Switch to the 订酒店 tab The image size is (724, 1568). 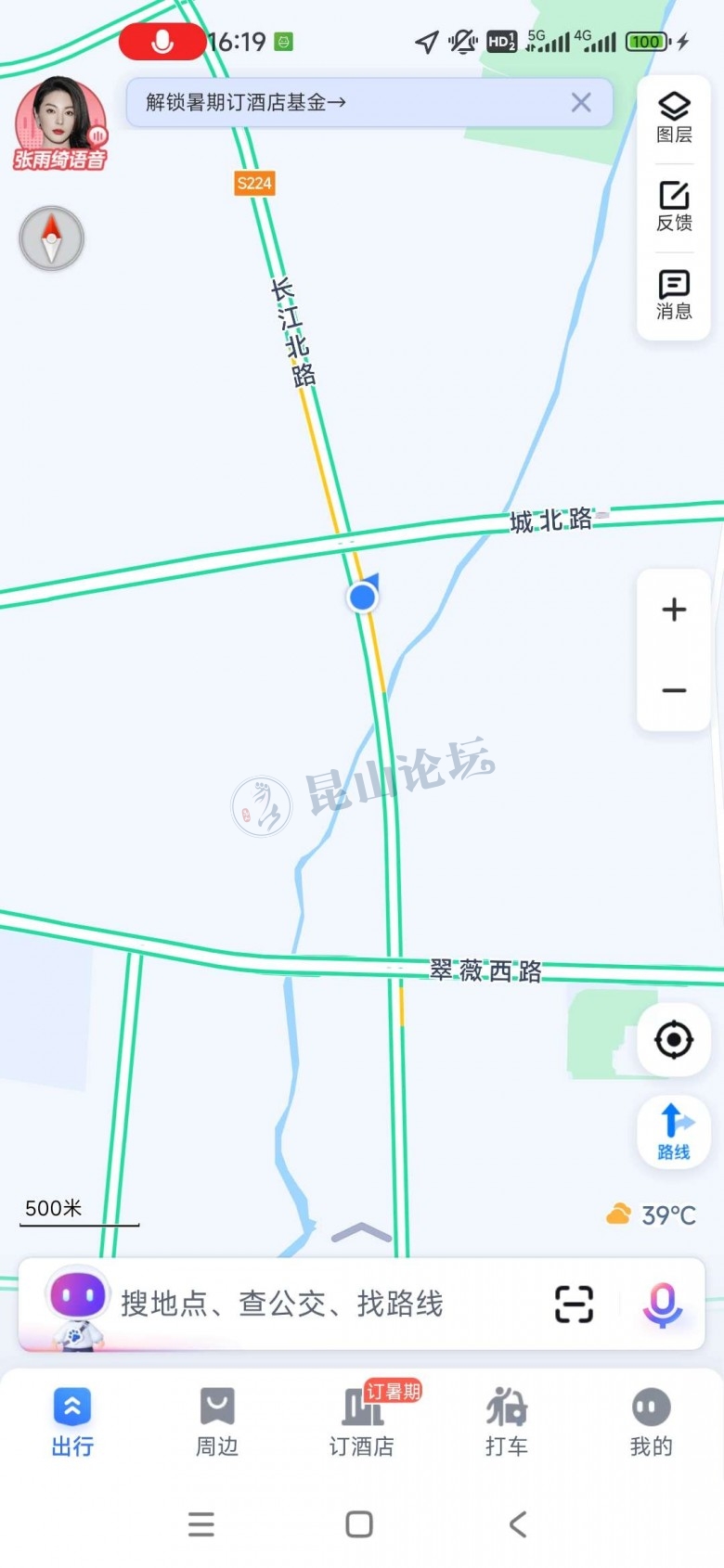point(362,1422)
